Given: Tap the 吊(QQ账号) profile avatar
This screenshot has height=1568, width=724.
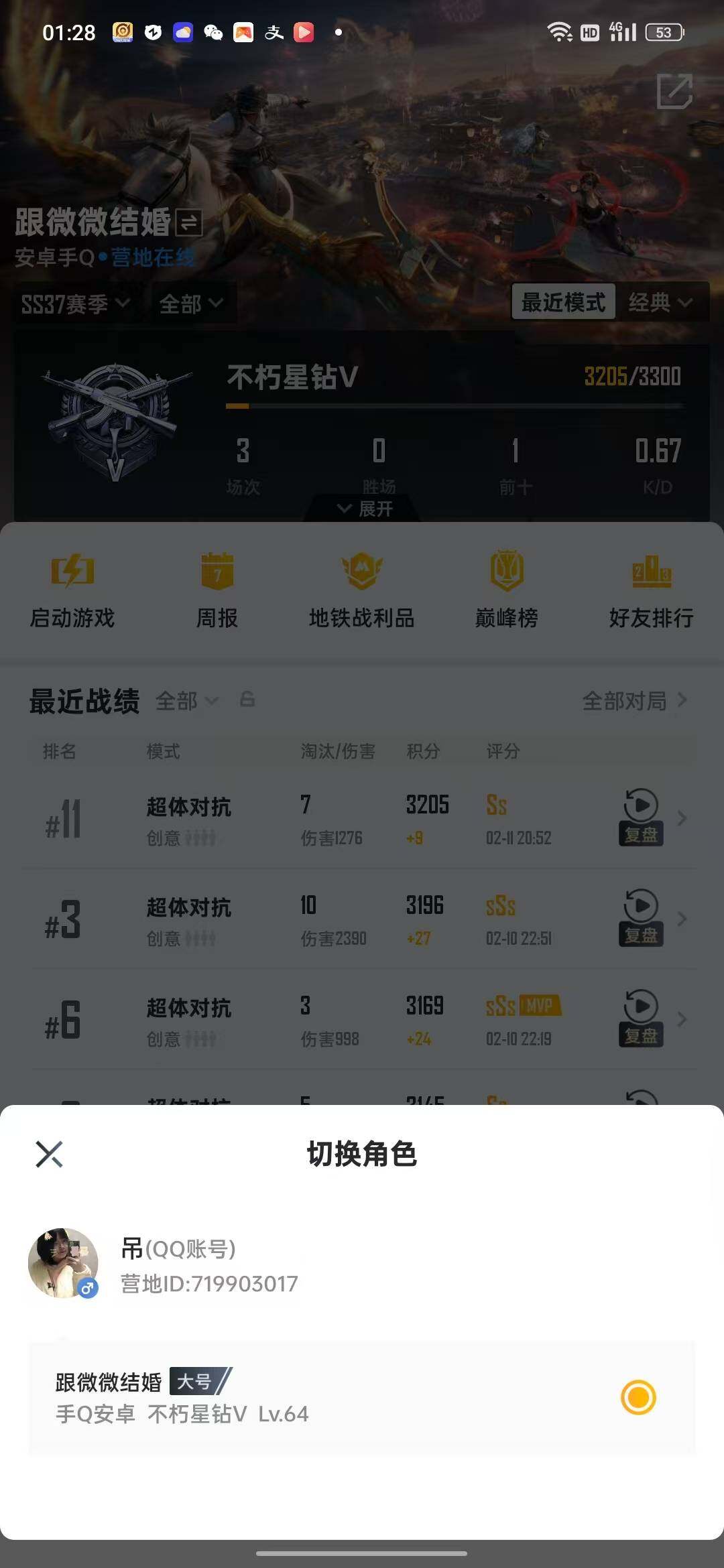Looking at the screenshot, I should (64, 1262).
